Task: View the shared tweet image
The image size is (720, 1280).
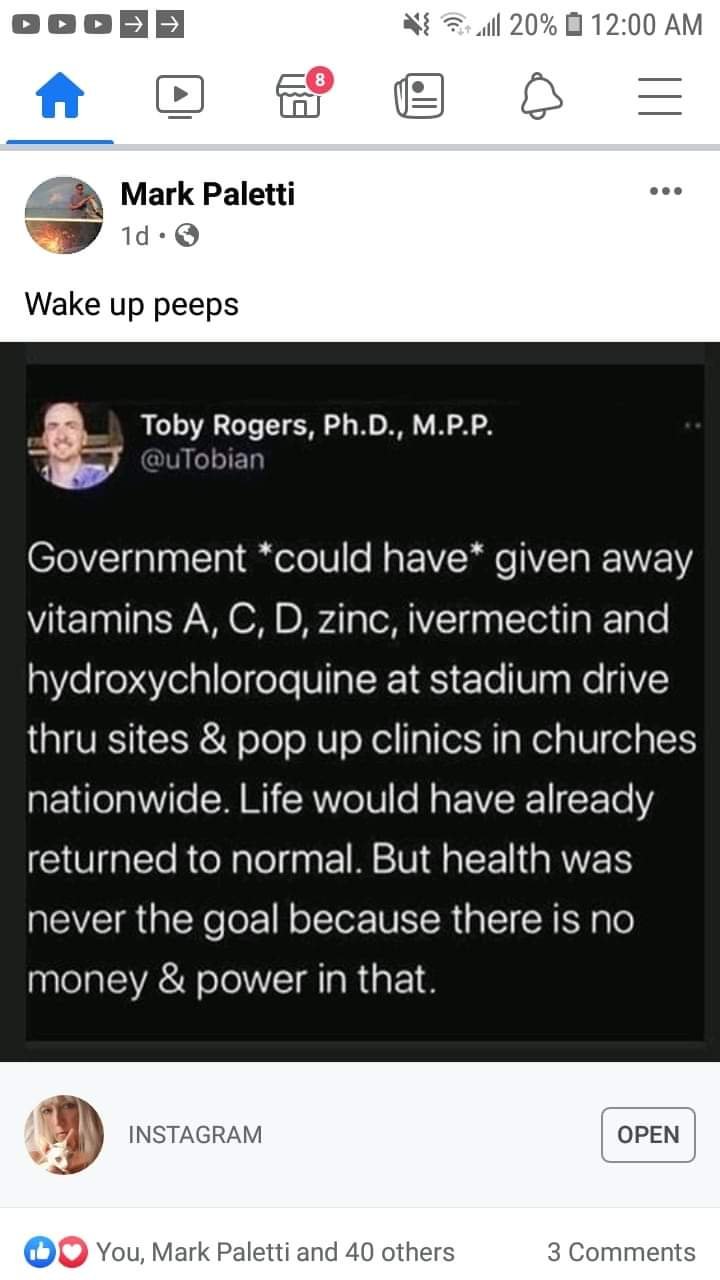Action: [x=360, y=700]
